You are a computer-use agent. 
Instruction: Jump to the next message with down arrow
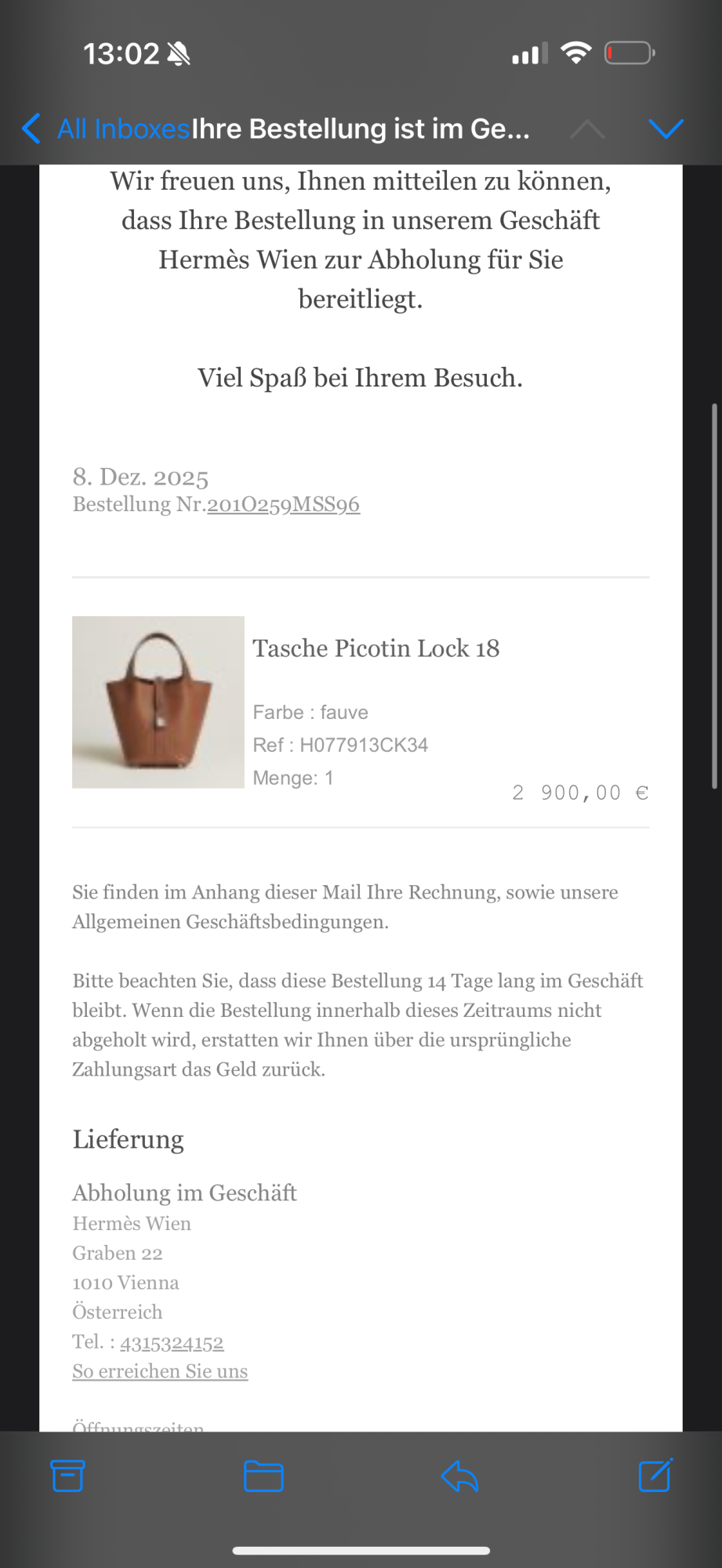(x=666, y=129)
